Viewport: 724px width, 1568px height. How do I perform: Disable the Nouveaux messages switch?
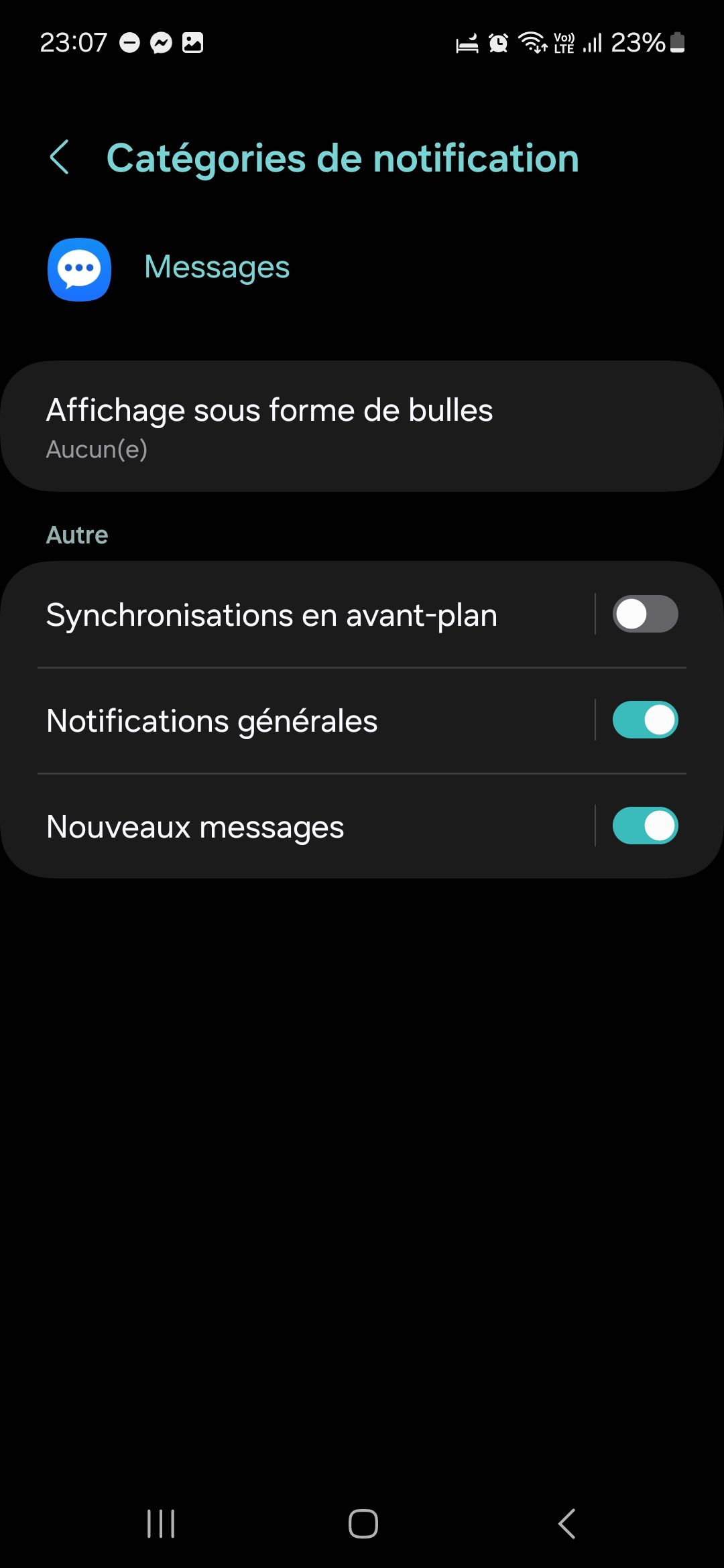pyautogui.click(x=645, y=826)
